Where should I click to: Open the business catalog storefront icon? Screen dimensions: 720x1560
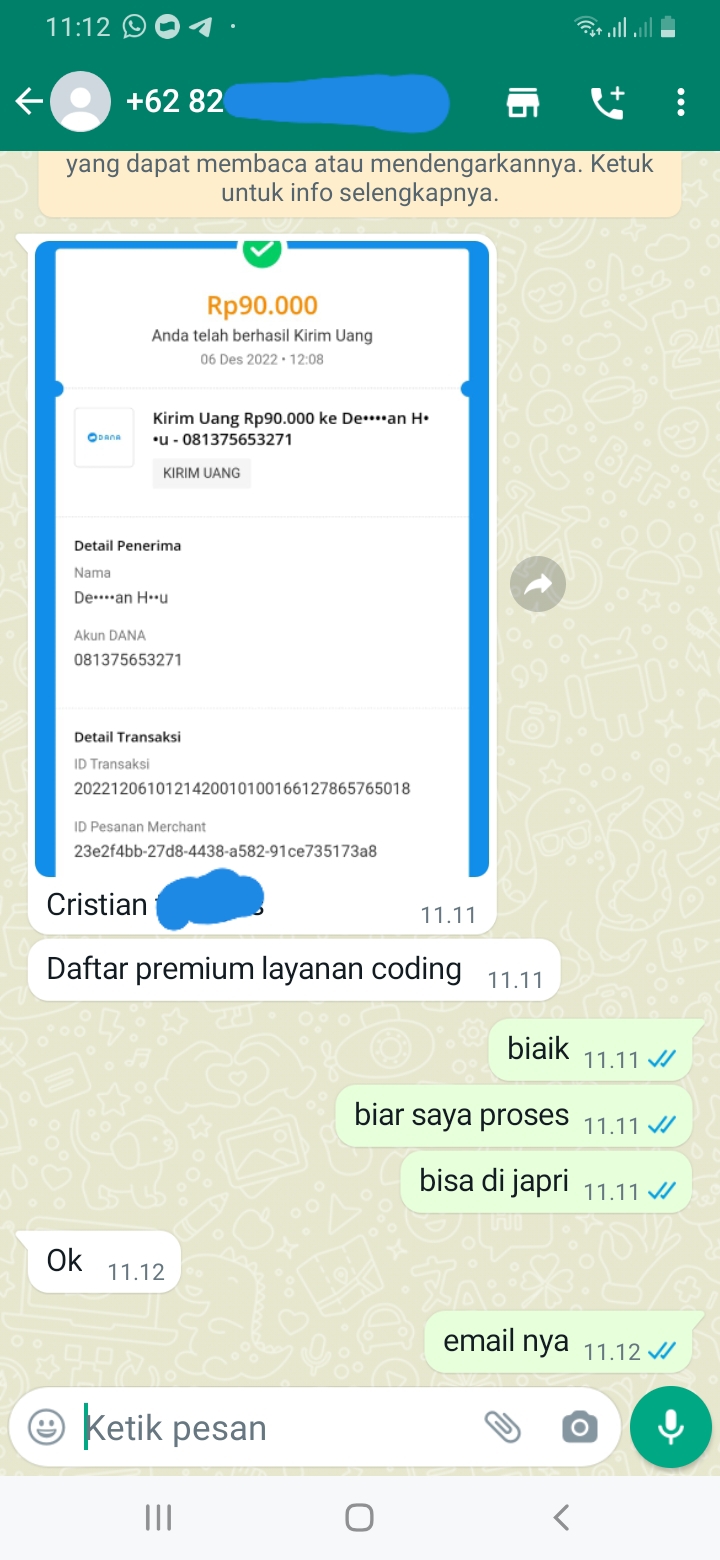(522, 102)
